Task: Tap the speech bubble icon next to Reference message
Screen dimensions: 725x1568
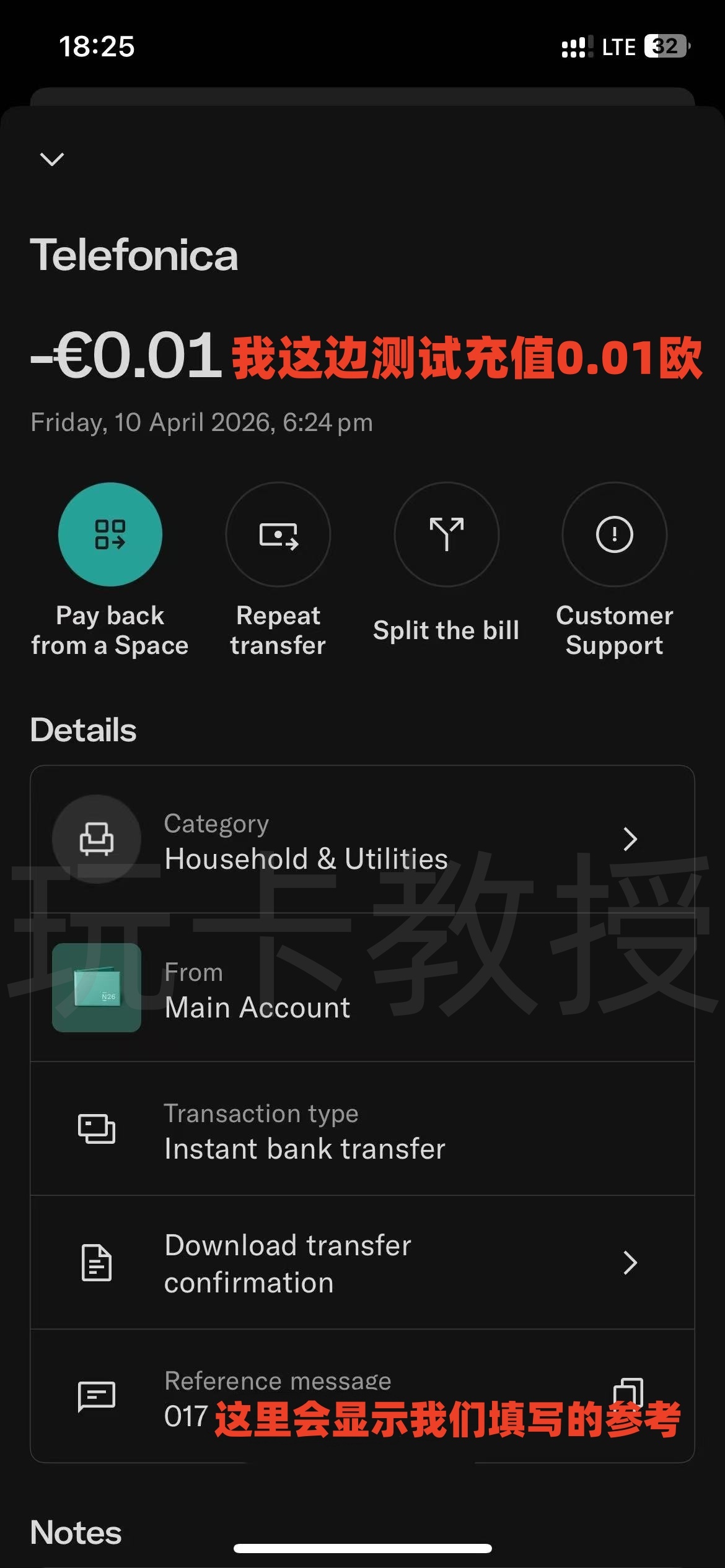Action: [98, 1398]
